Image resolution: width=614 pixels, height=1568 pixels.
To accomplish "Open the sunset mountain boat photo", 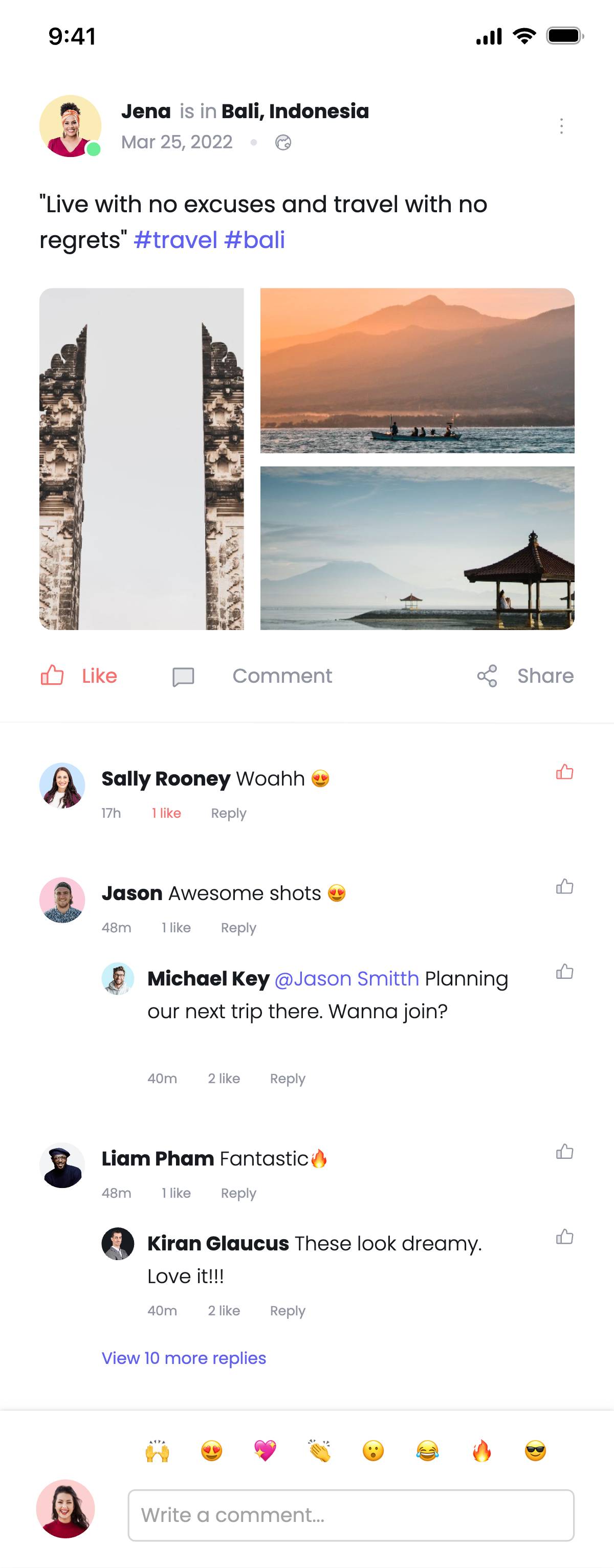I will click(x=417, y=370).
